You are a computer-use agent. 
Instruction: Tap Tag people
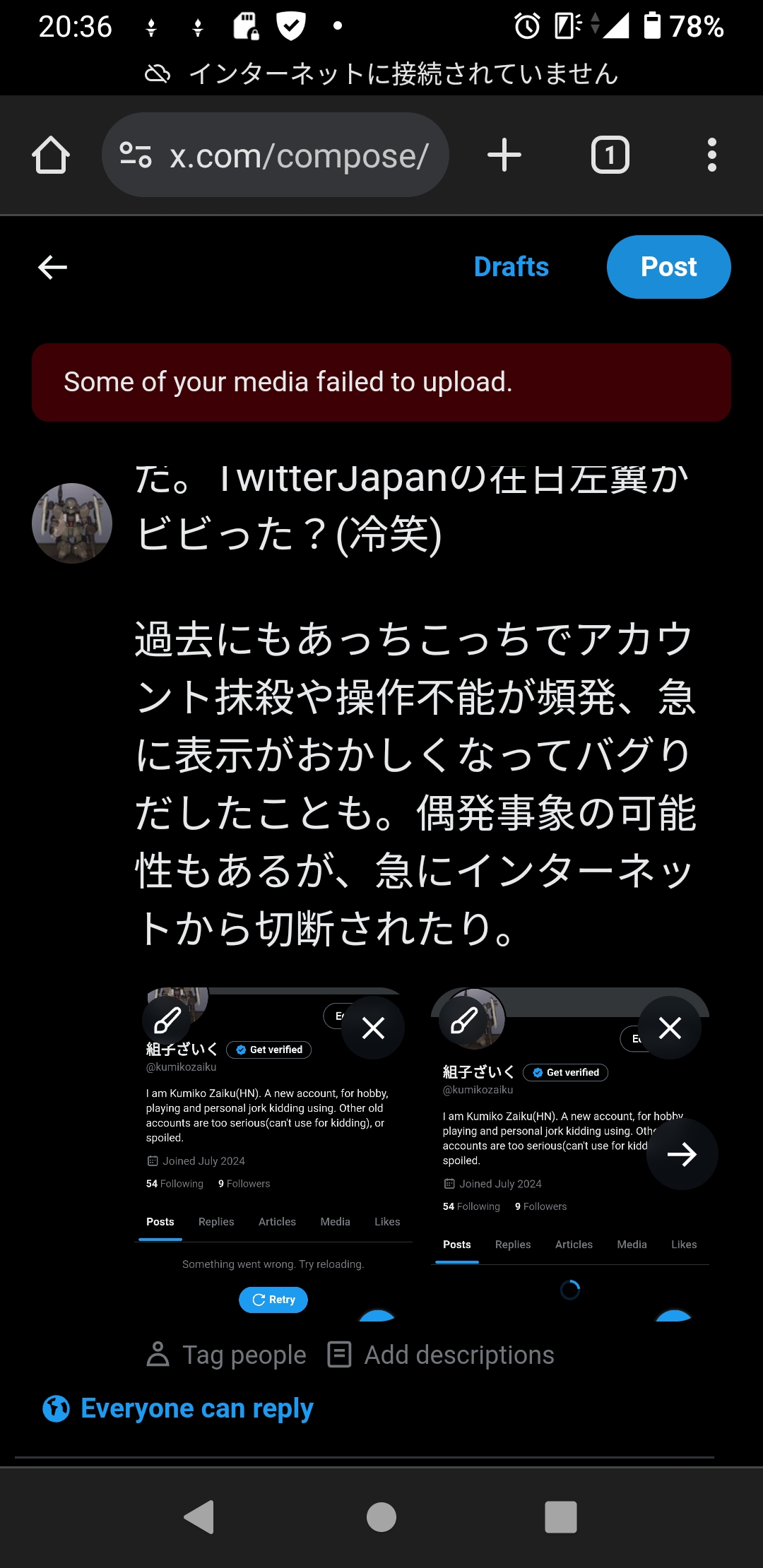tap(227, 1355)
